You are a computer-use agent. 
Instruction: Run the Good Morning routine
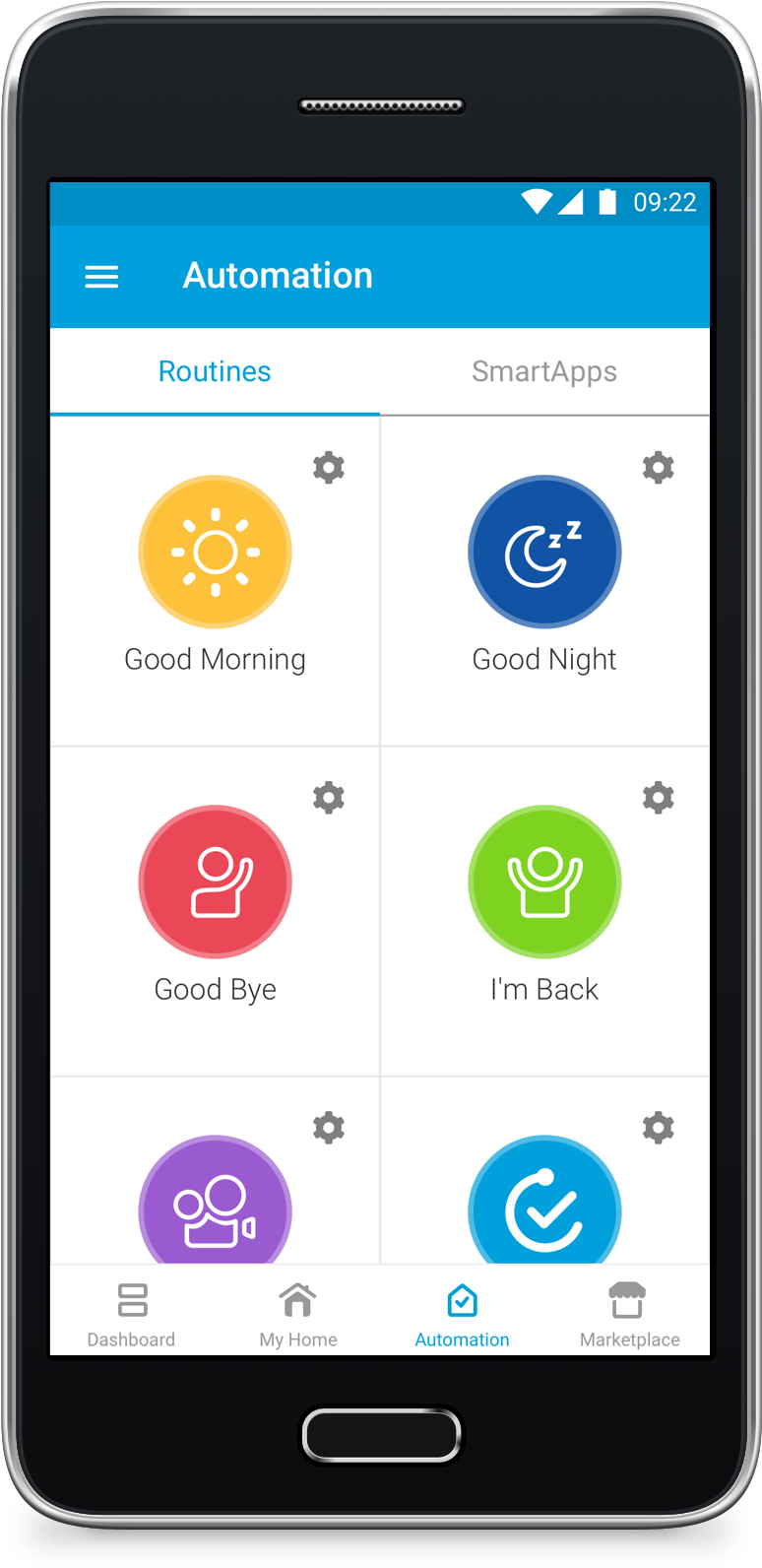click(x=215, y=553)
